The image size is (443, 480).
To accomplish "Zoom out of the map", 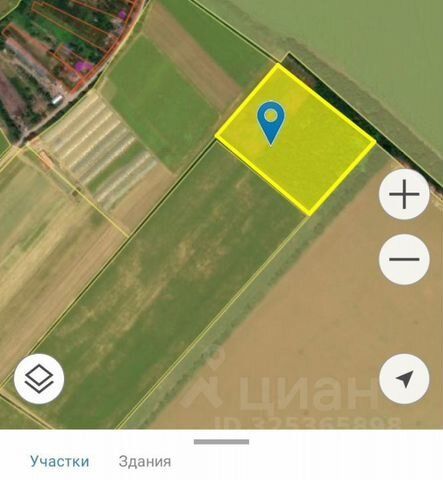I will pos(404,259).
